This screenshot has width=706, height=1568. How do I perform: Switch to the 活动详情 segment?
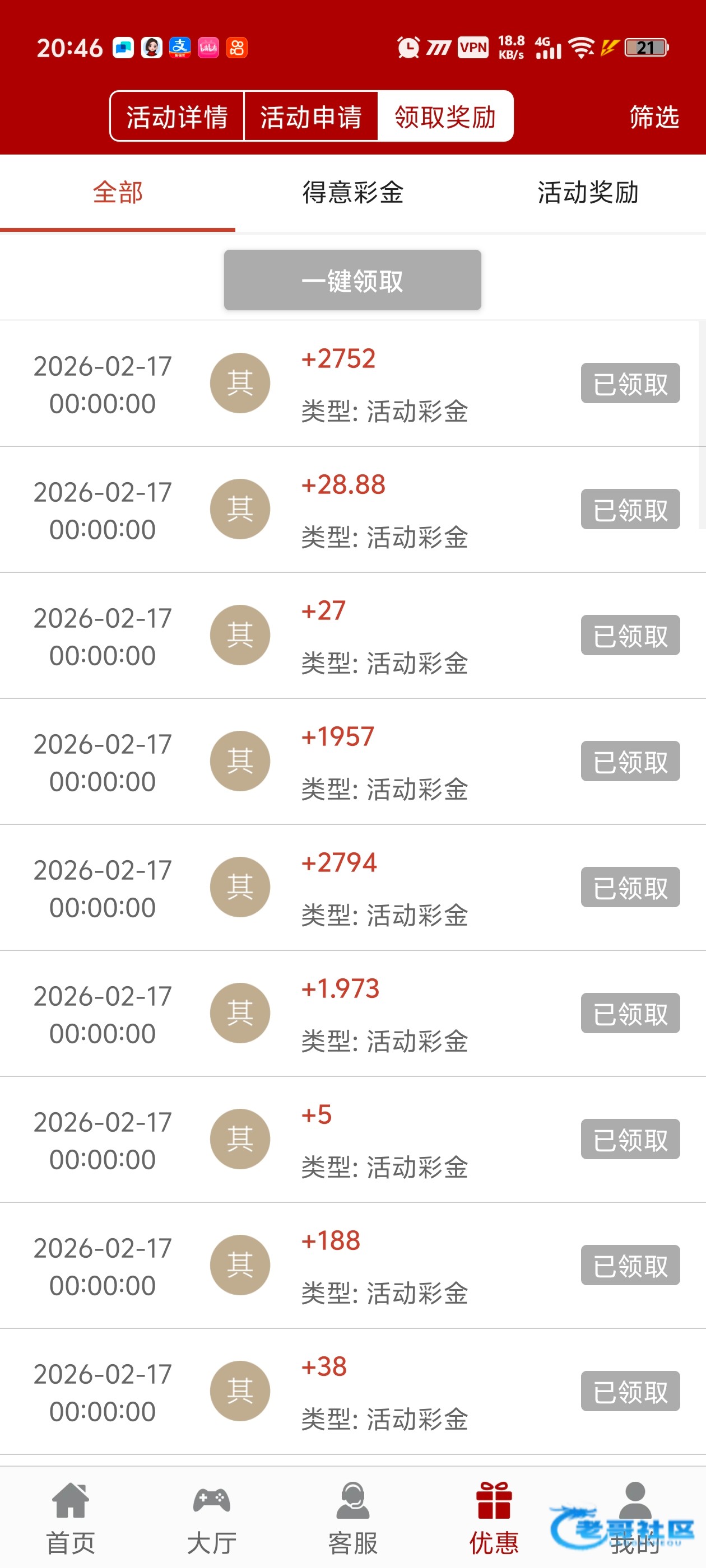[176, 116]
